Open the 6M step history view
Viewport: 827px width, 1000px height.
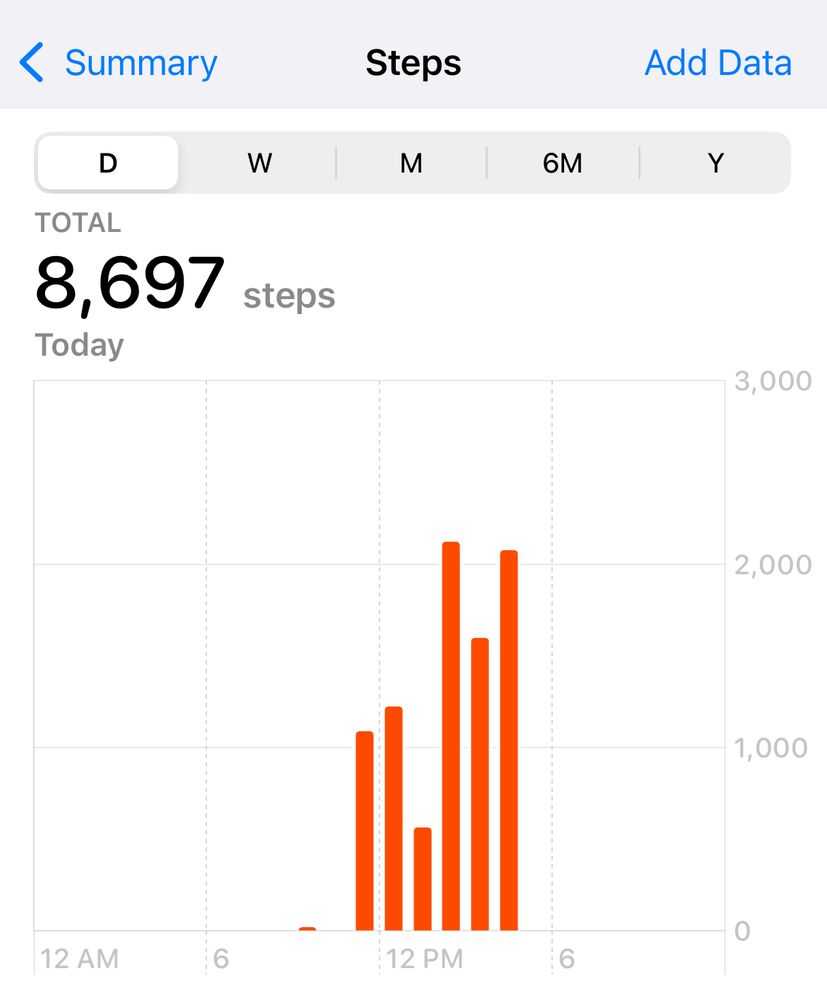pyautogui.click(x=562, y=163)
